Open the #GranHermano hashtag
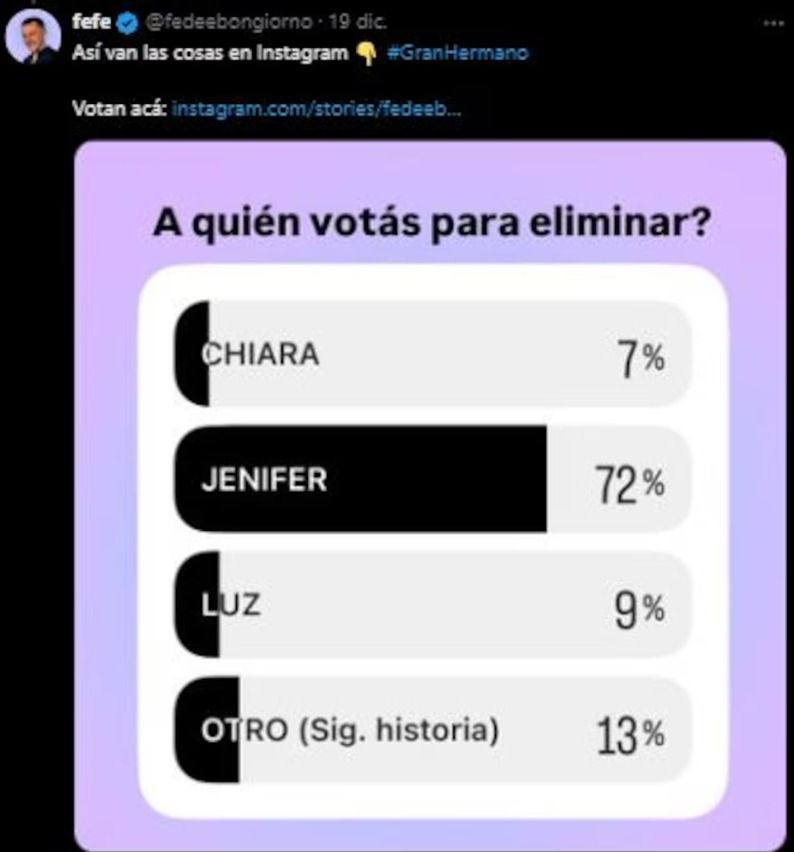Image resolution: width=794 pixels, height=852 pixels. point(457,54)
